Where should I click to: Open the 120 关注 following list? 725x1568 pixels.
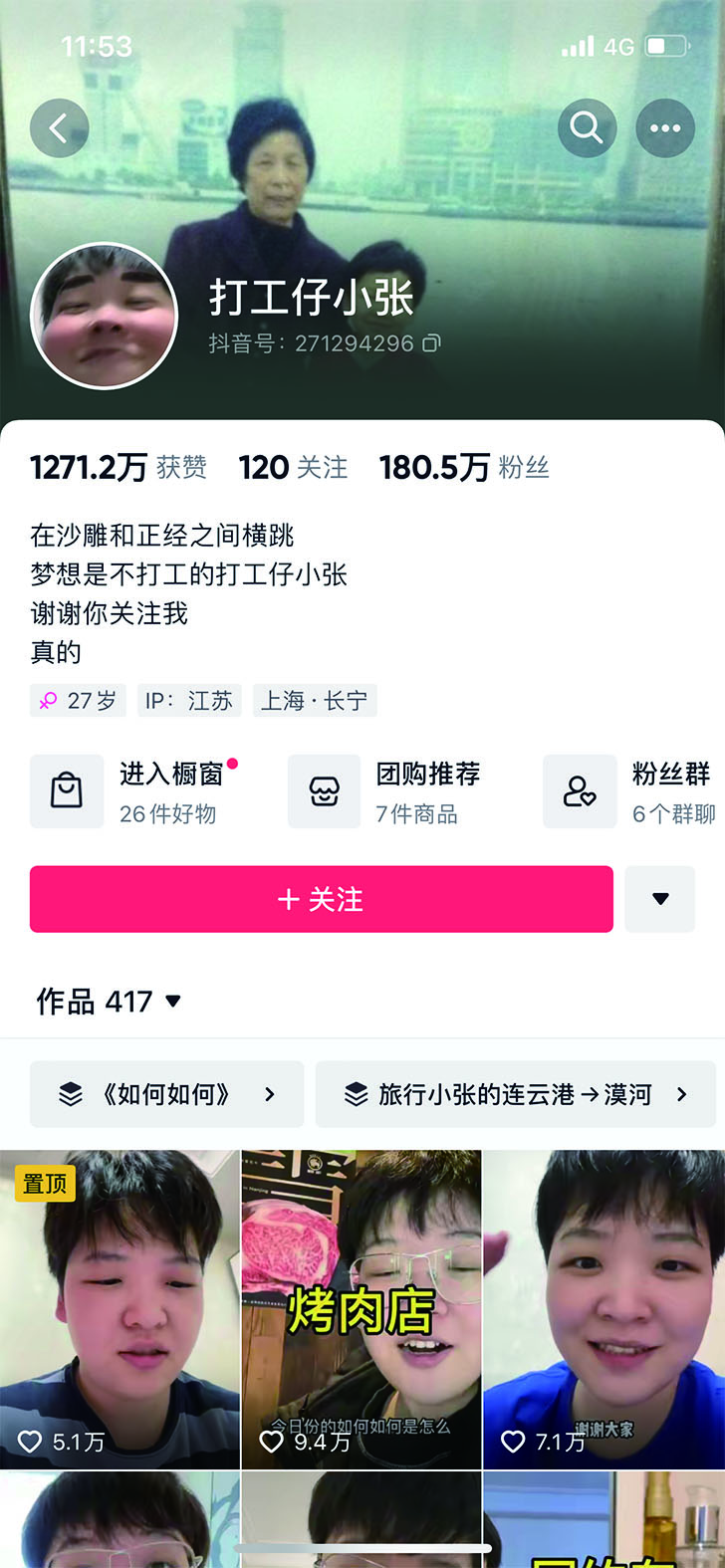pos(293,467)
